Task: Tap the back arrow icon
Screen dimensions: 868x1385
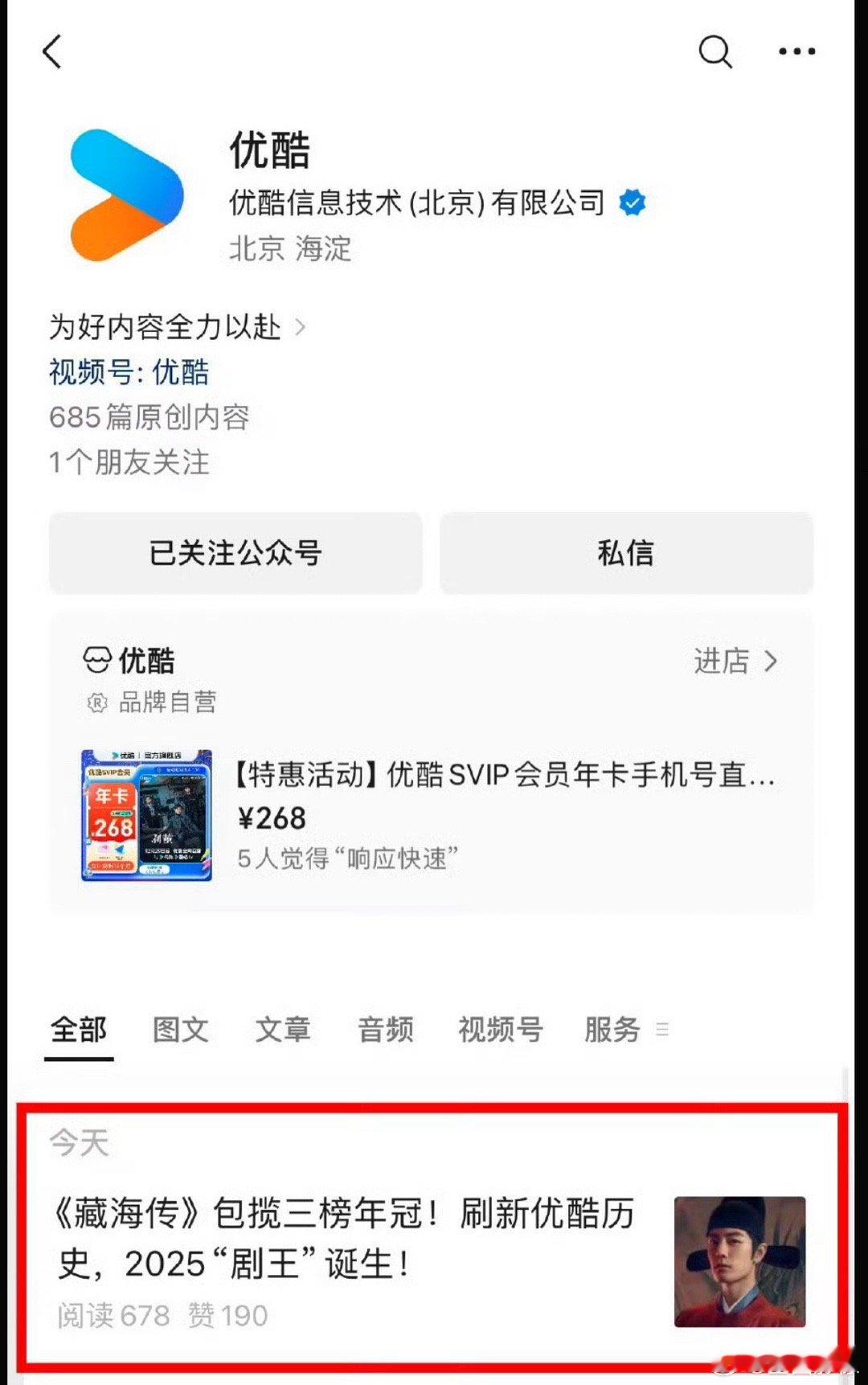Action: (51, 51)
